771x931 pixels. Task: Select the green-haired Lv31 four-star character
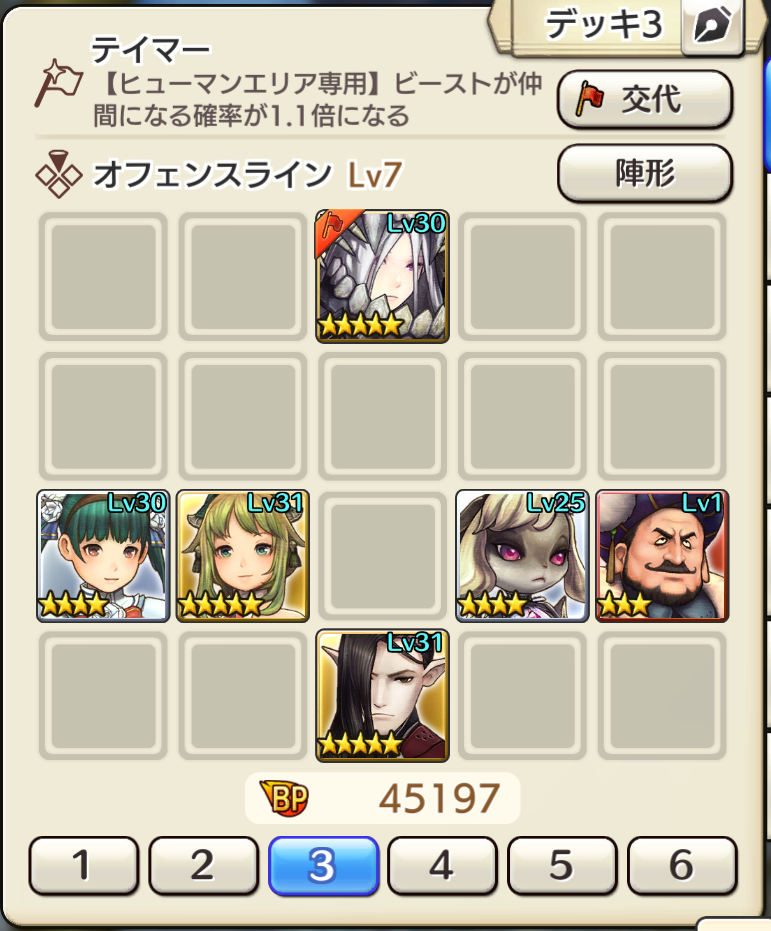pos(242,555)
